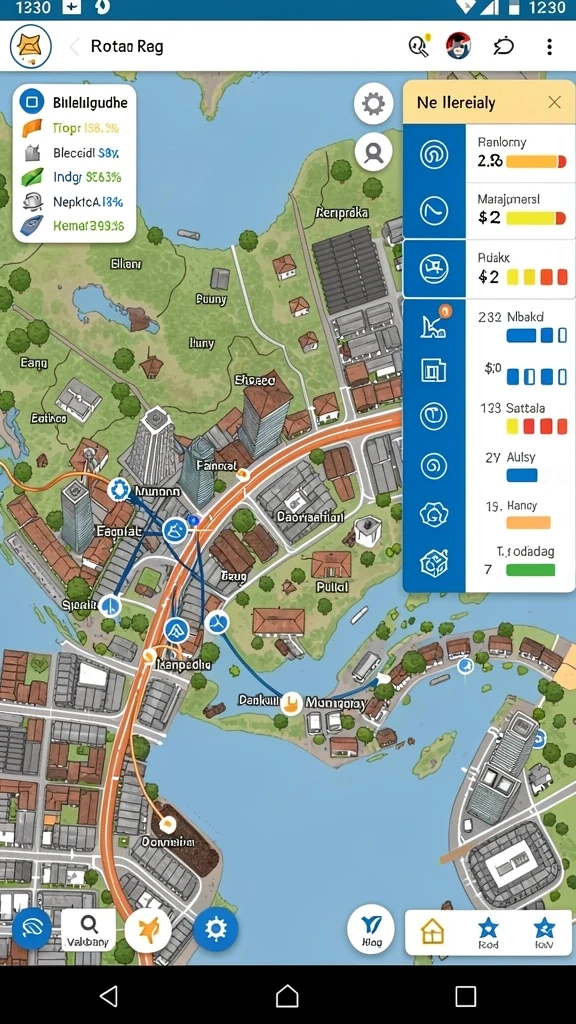Image resolution: width=576 pixels, height=1024 pixels.
Task: Open map settings with the gear button
Action: [374, 104]
